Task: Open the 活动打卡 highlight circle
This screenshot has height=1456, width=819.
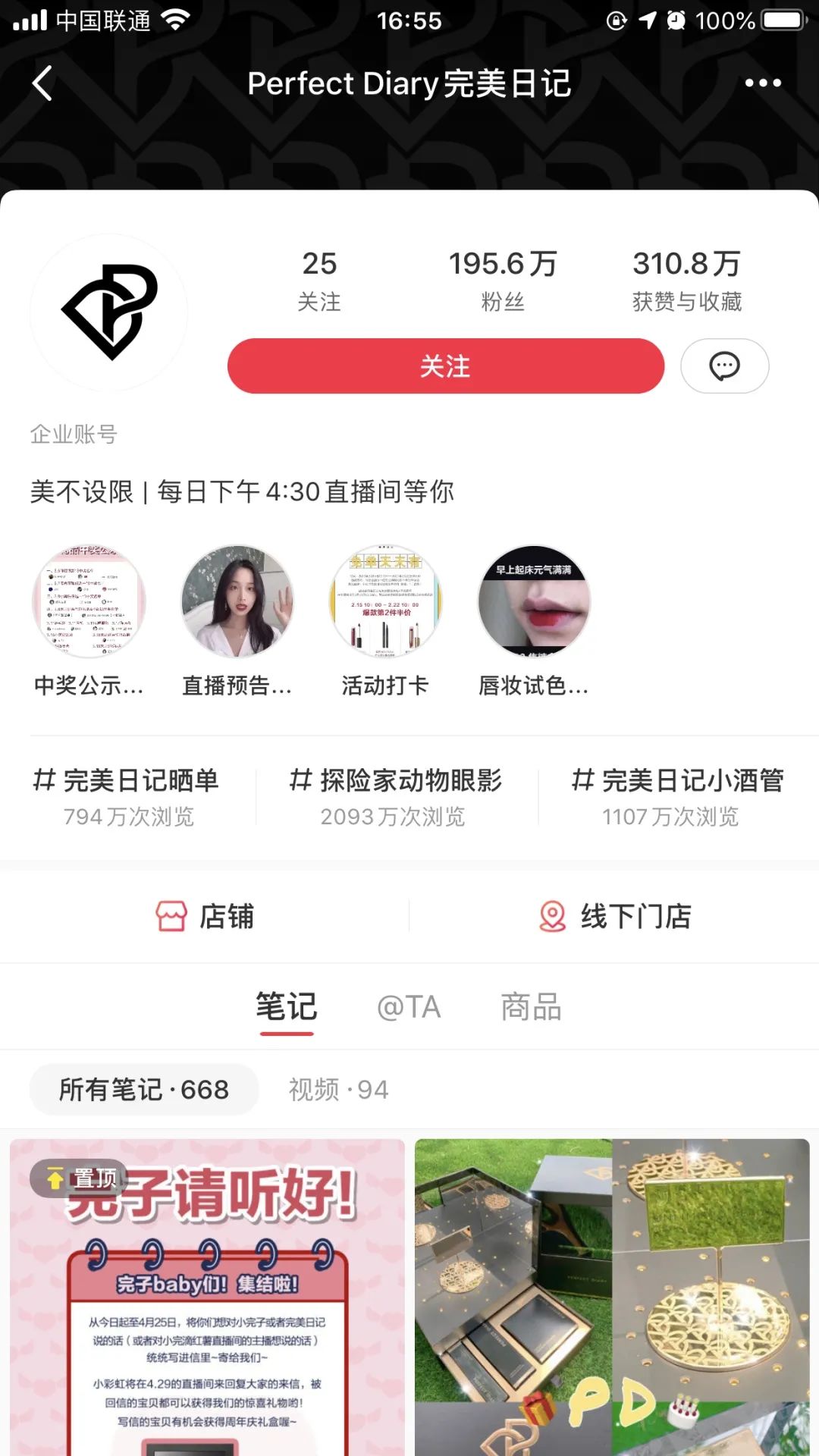Action: click(x=385, y=603)
